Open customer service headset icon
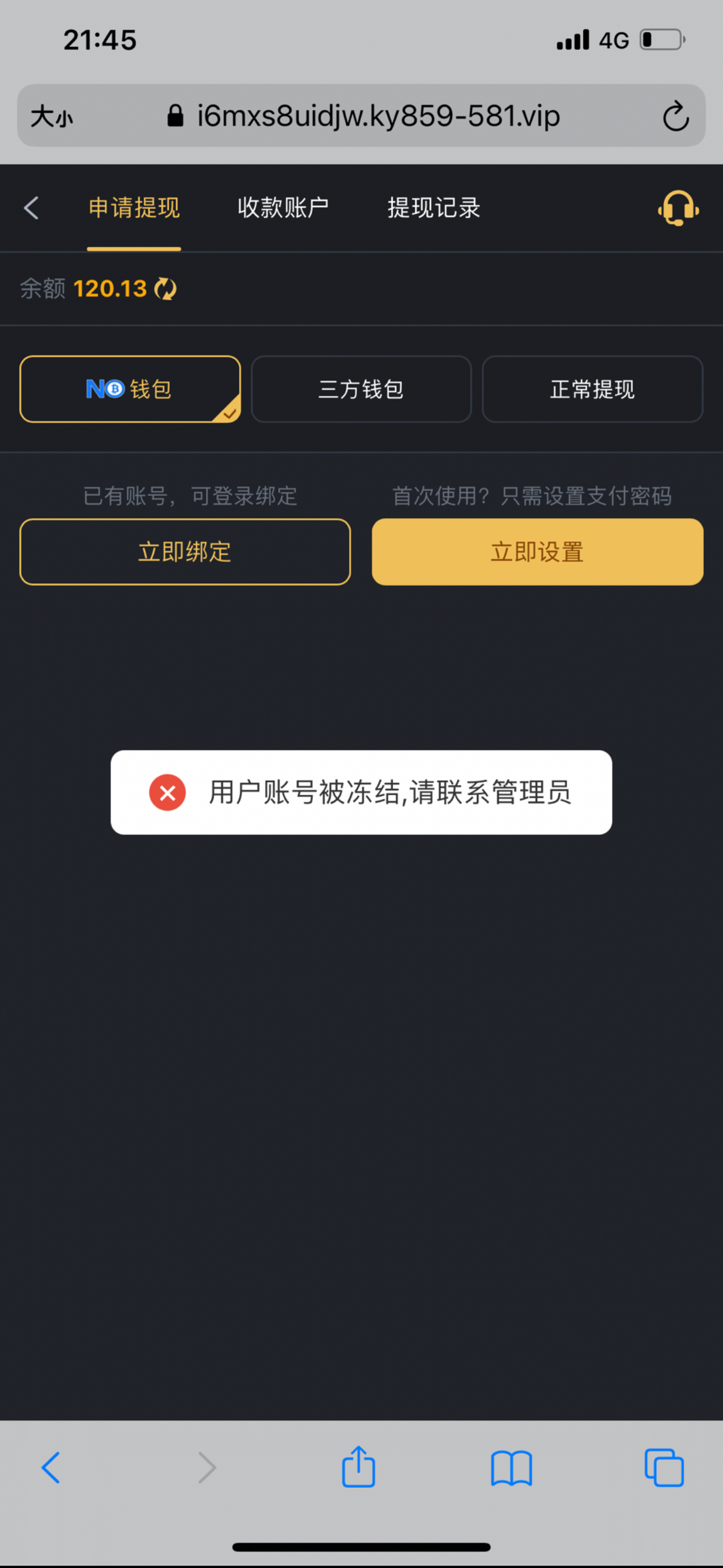Screen dimensions: 723x1568 click(x=678, y=208)
